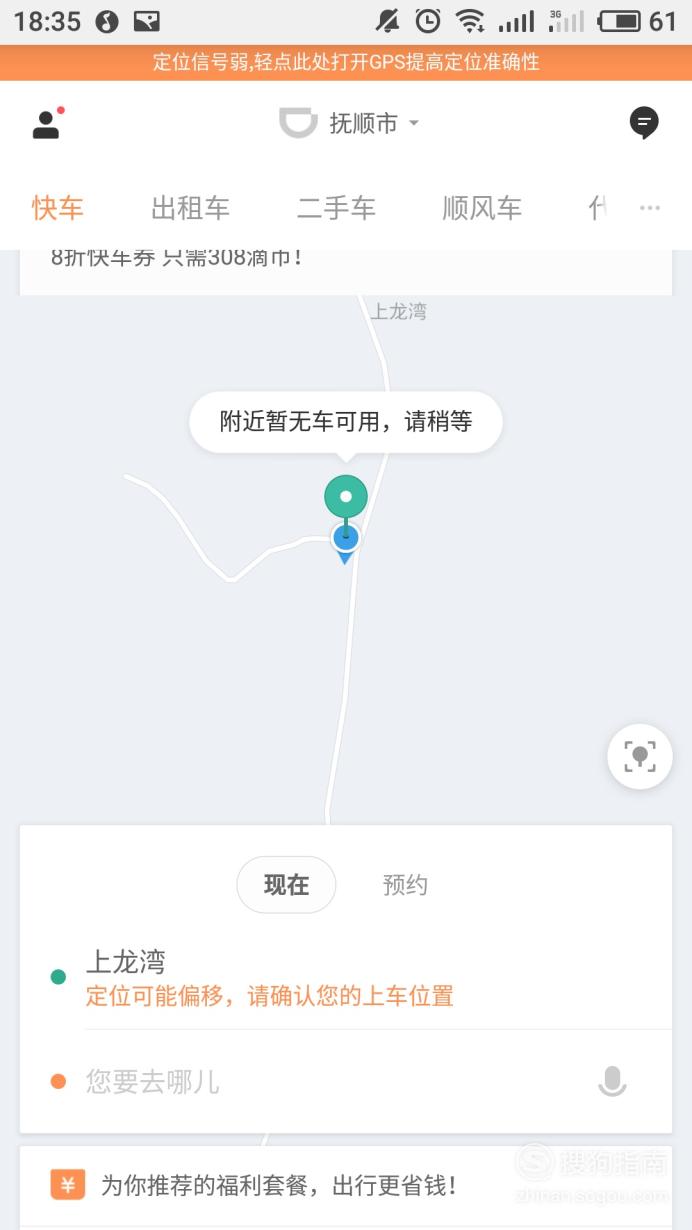Select 预约 to schedule a ride
The width and height of the screenshot is (692, 1230).
405,885
